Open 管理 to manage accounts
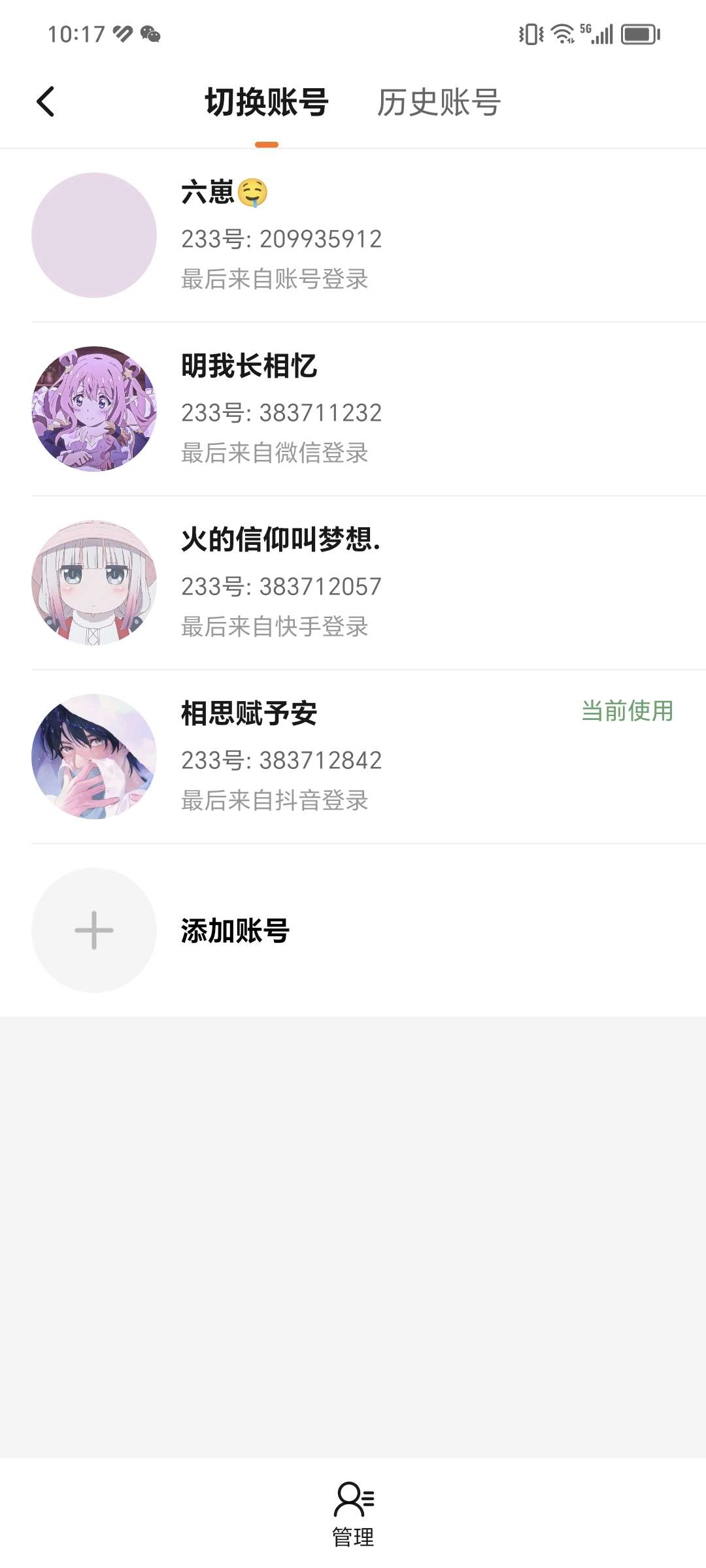 [353, 1512]
